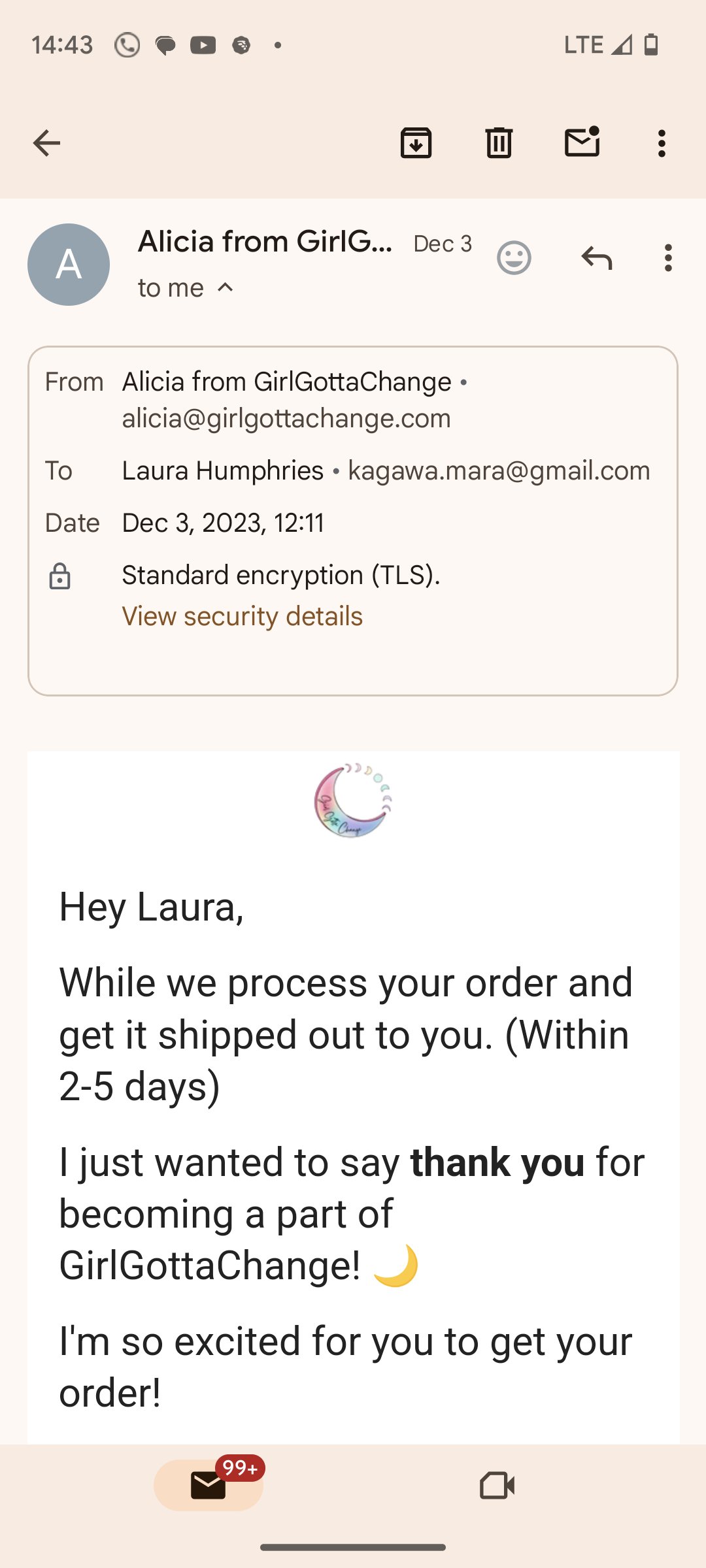This screenshot has height=1568, width=706.
Task: Go back to the inbox
Action: (x=46, y=143)
